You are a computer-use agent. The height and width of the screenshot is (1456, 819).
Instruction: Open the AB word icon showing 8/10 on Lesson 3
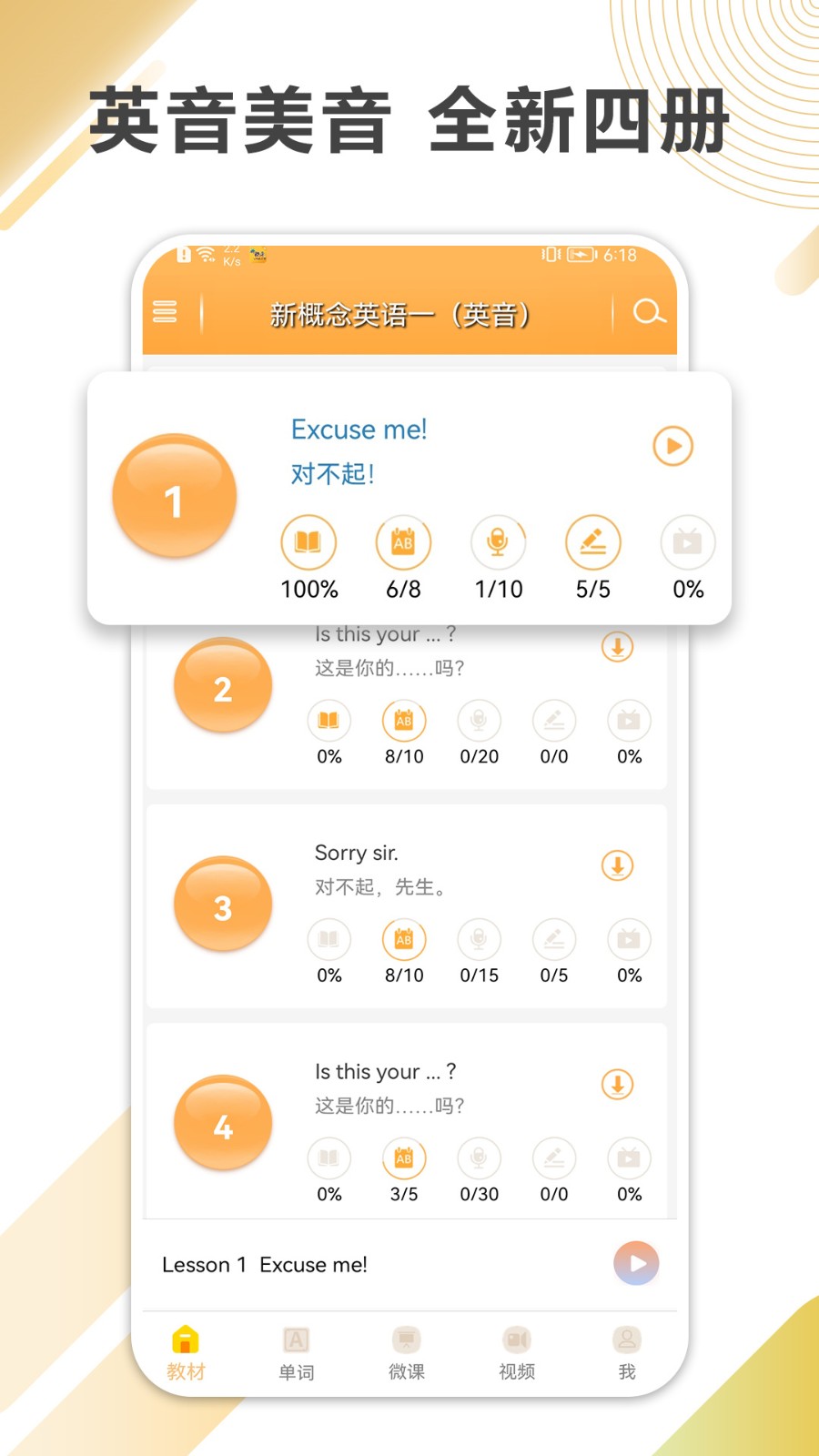coord(404,940)
